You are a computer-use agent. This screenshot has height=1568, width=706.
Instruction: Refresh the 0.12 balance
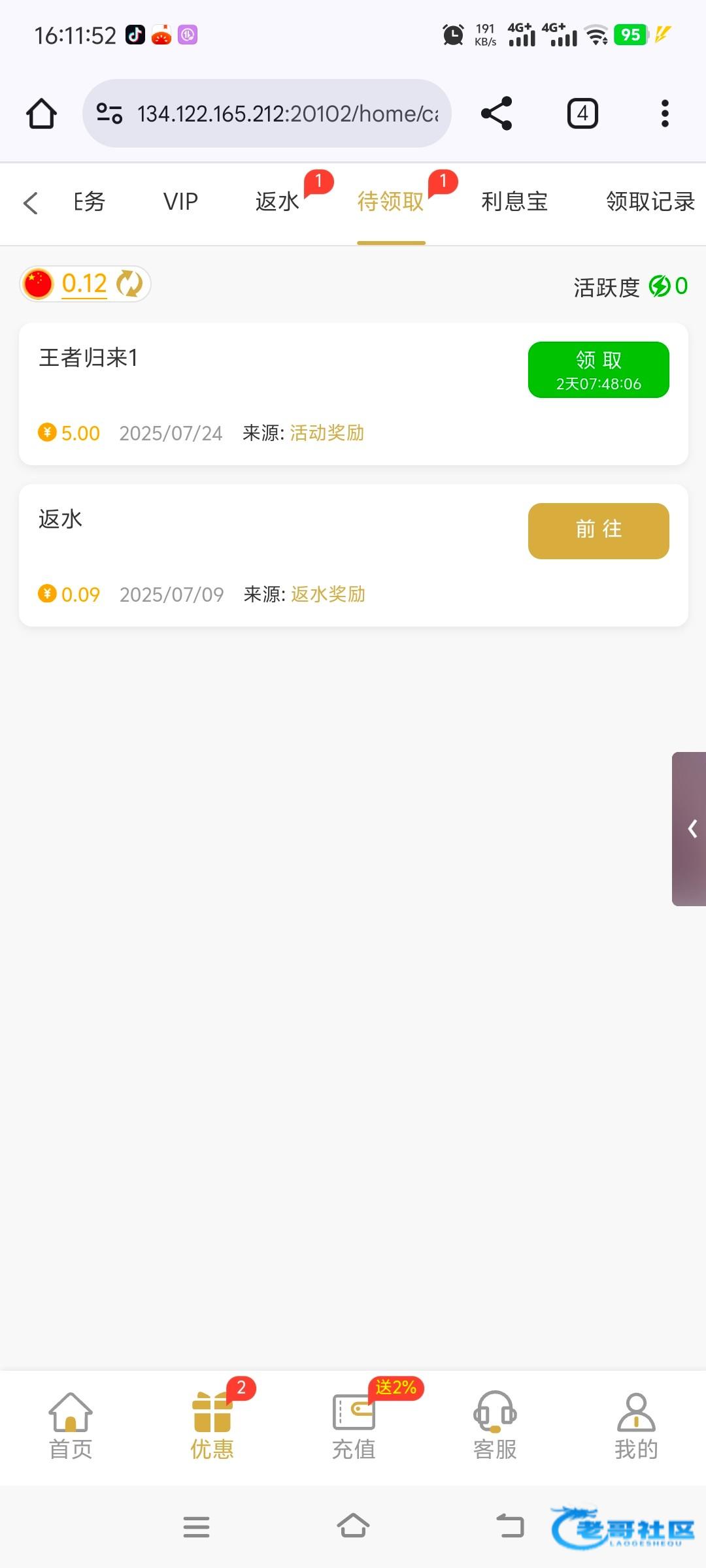click(x=129, y=284)
